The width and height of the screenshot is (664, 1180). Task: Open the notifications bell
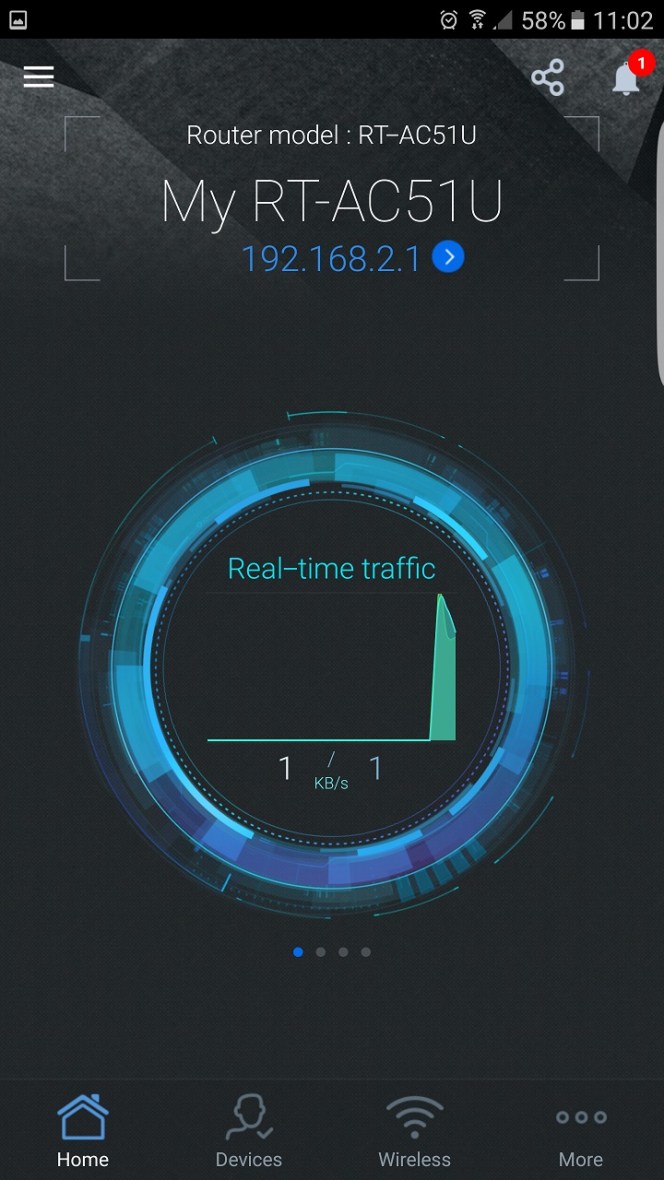click(x=627, y=78)
